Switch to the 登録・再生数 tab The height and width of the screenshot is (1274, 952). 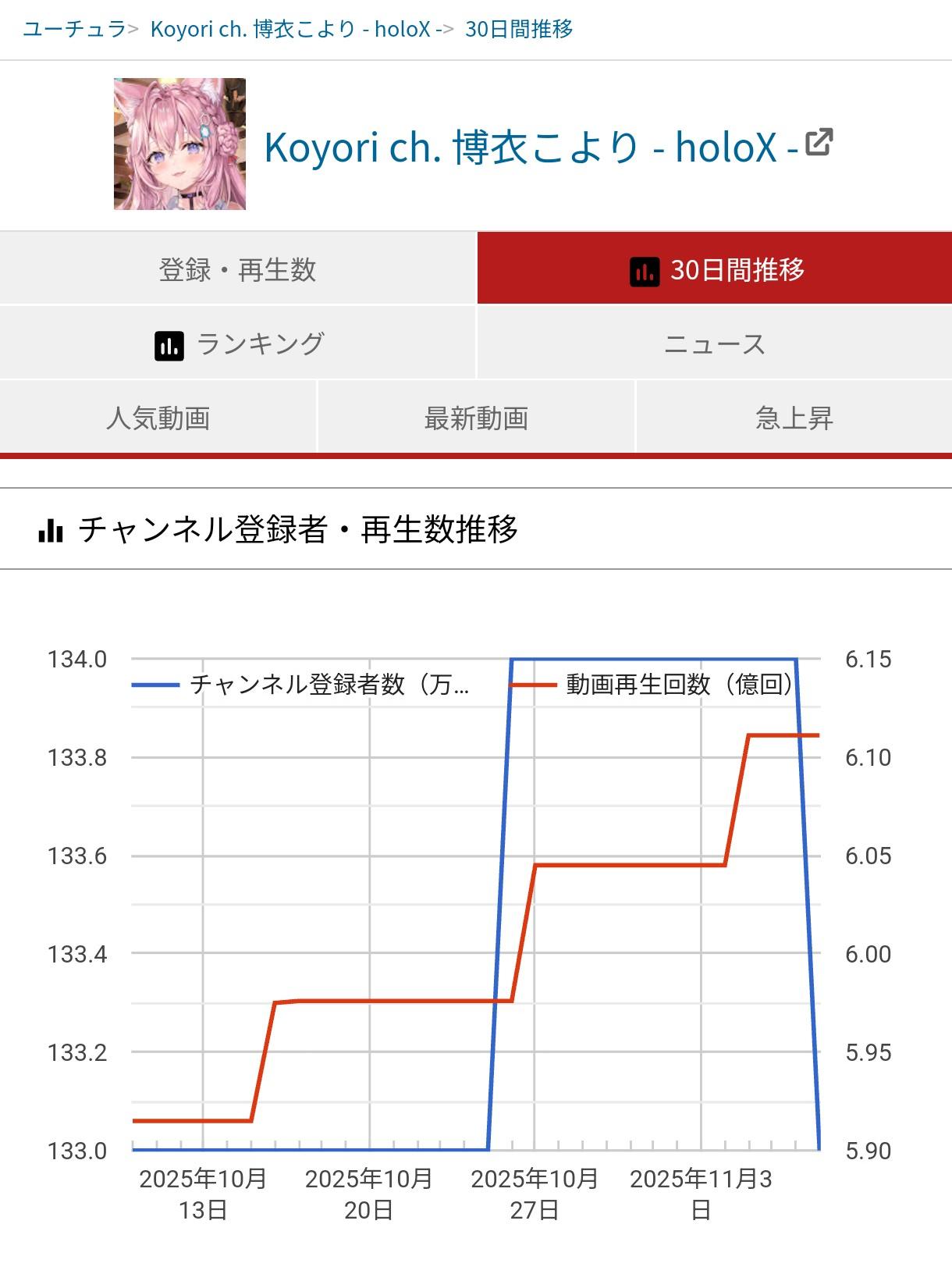237,270
